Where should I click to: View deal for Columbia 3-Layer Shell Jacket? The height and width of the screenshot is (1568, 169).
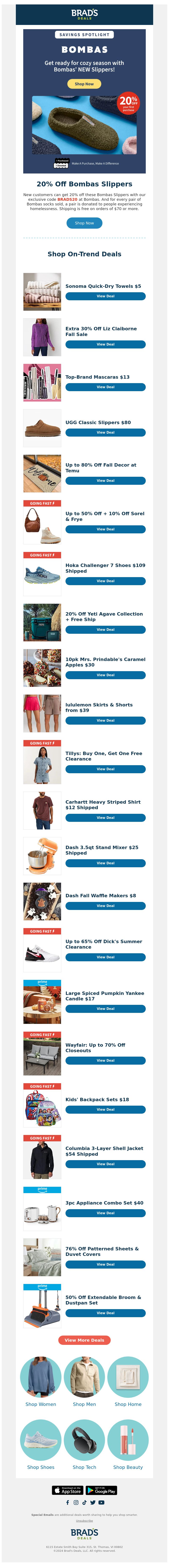point(105,1164)
